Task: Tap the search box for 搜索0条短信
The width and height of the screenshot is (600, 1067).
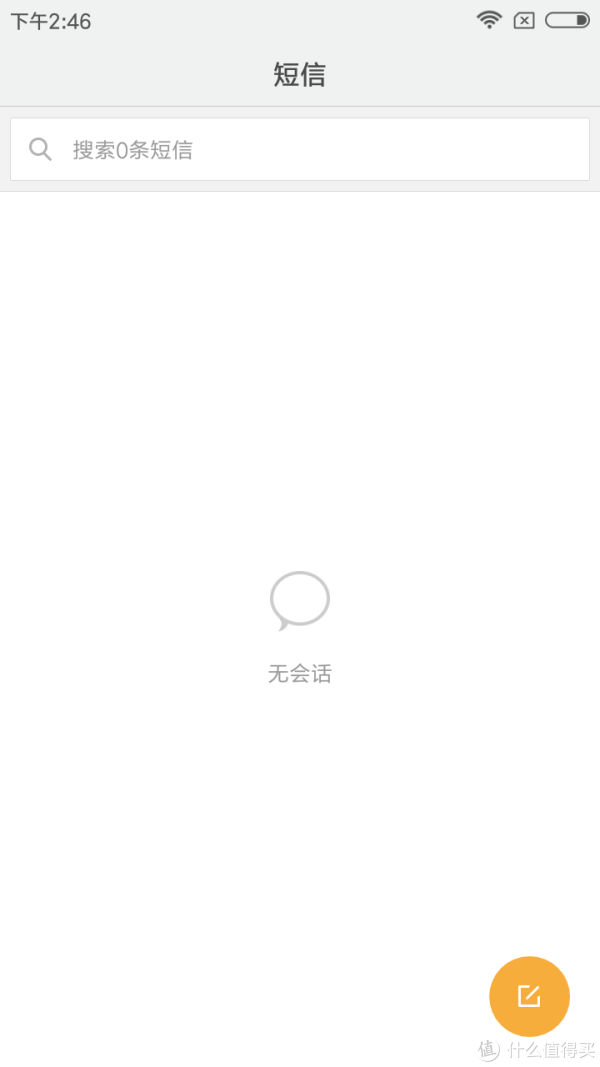Action: pyautogui.click(x=299, y=149)
